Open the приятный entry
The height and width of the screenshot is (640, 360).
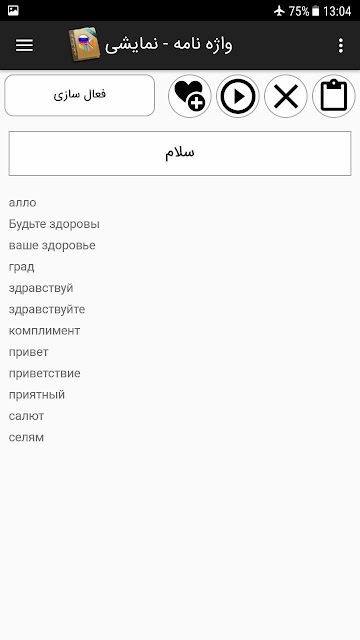point(37,395)
